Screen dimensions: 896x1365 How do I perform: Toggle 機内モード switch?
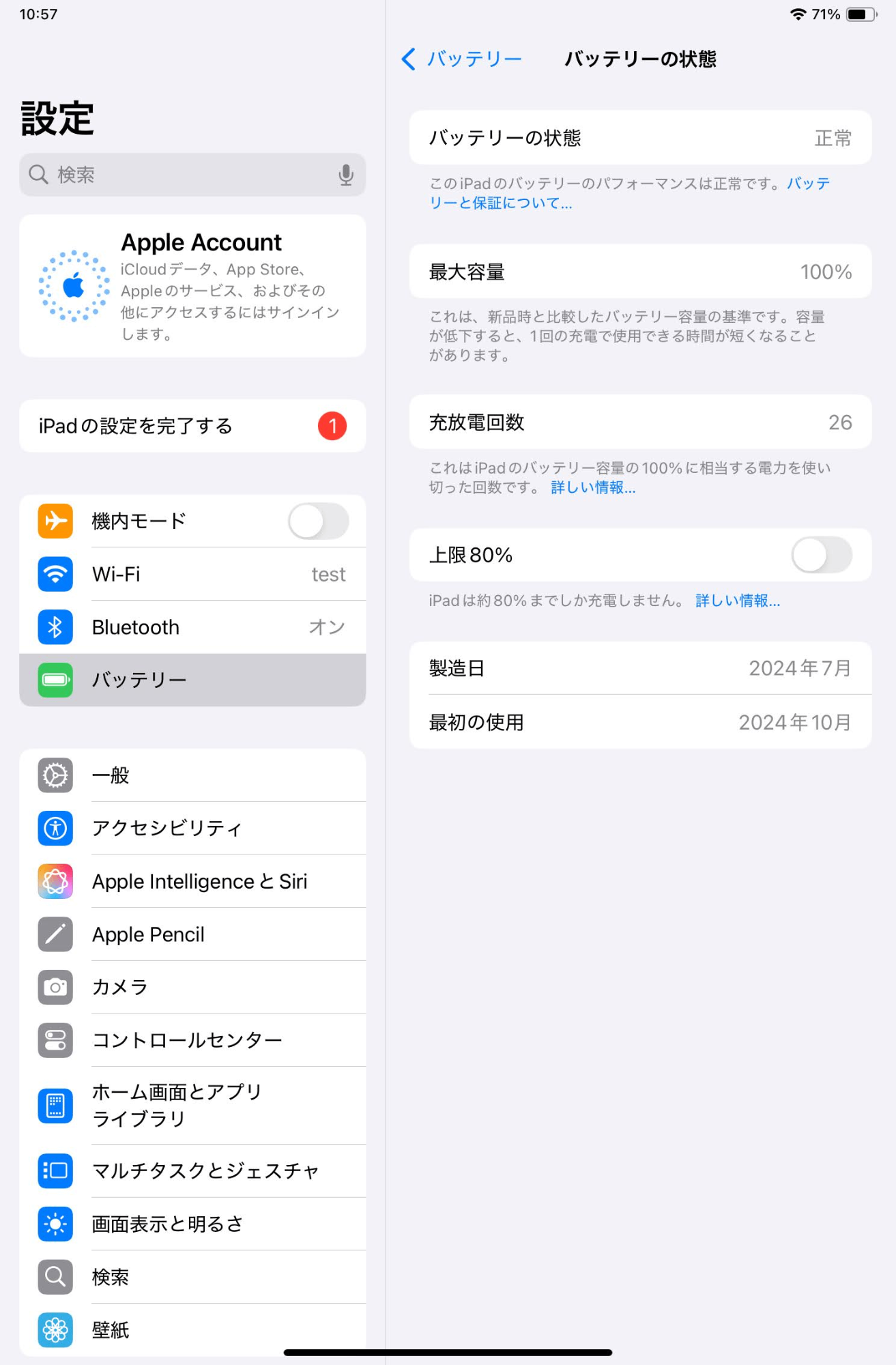click(x=318, y=521)
